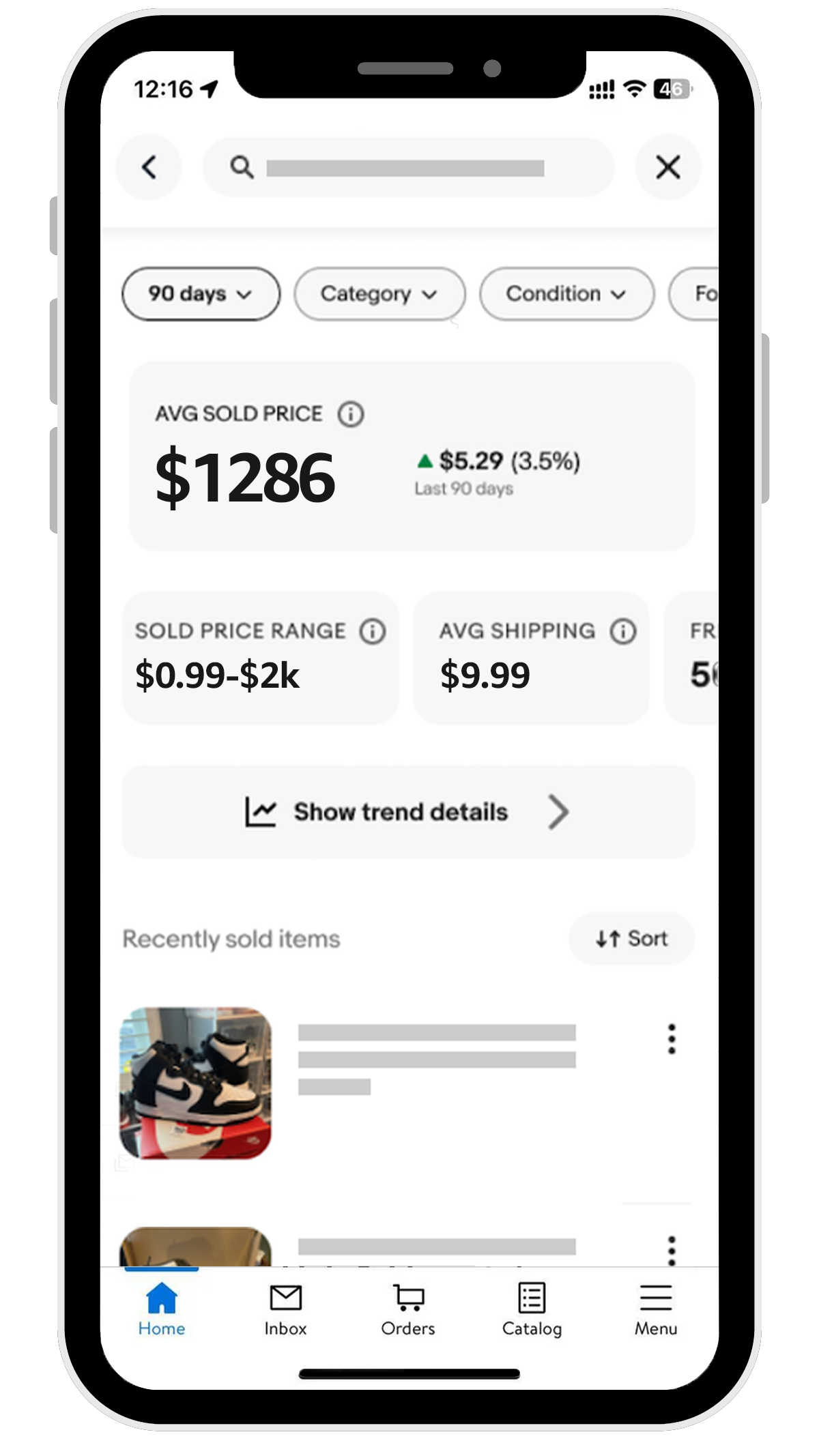Expand the Condition filter
The width and height of the screenshot is (819, 1456).
[x=566, y=294]
